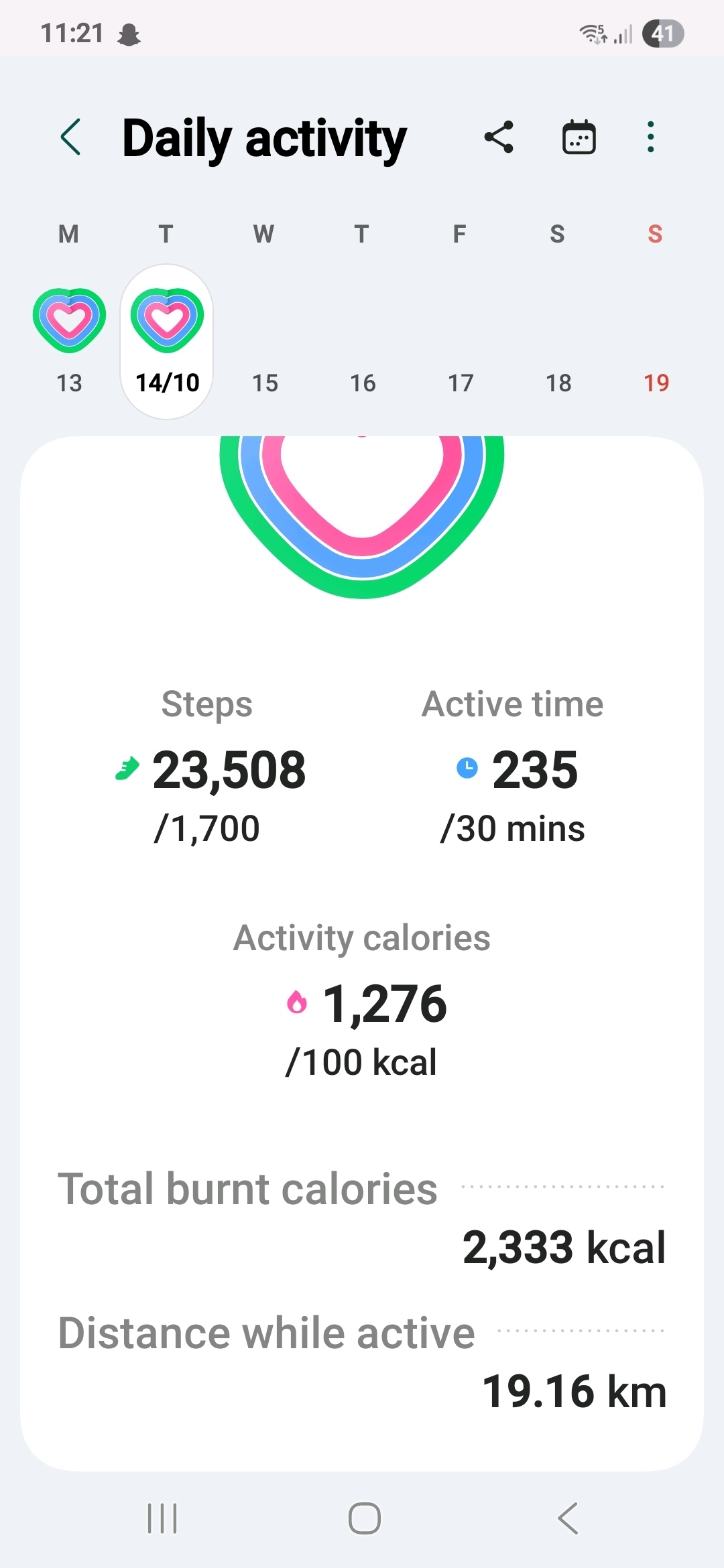Open the calendar date picker
This screenshot has height=1568, width=724.
579,137
